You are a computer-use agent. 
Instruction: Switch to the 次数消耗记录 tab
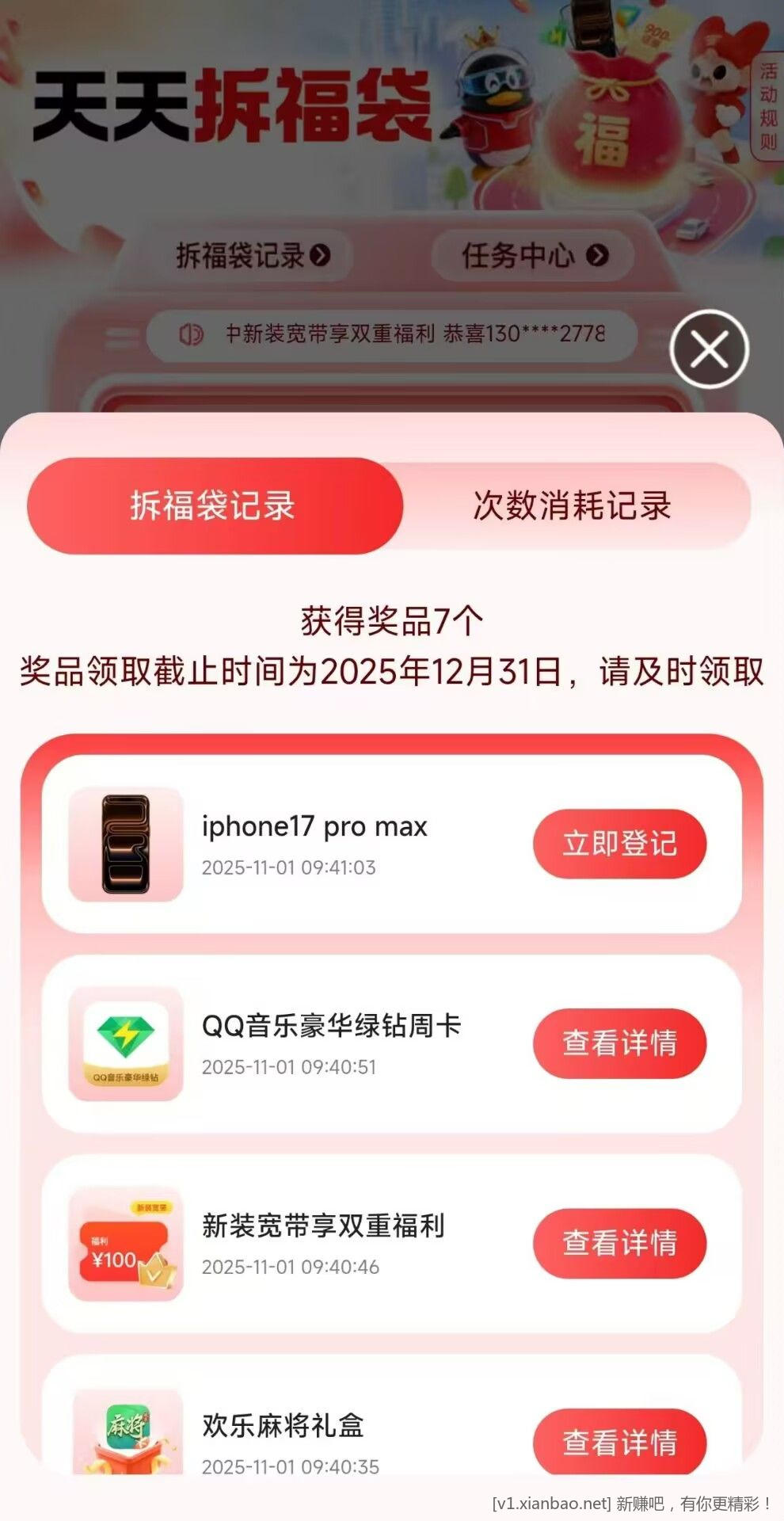[x=573, y=507]
